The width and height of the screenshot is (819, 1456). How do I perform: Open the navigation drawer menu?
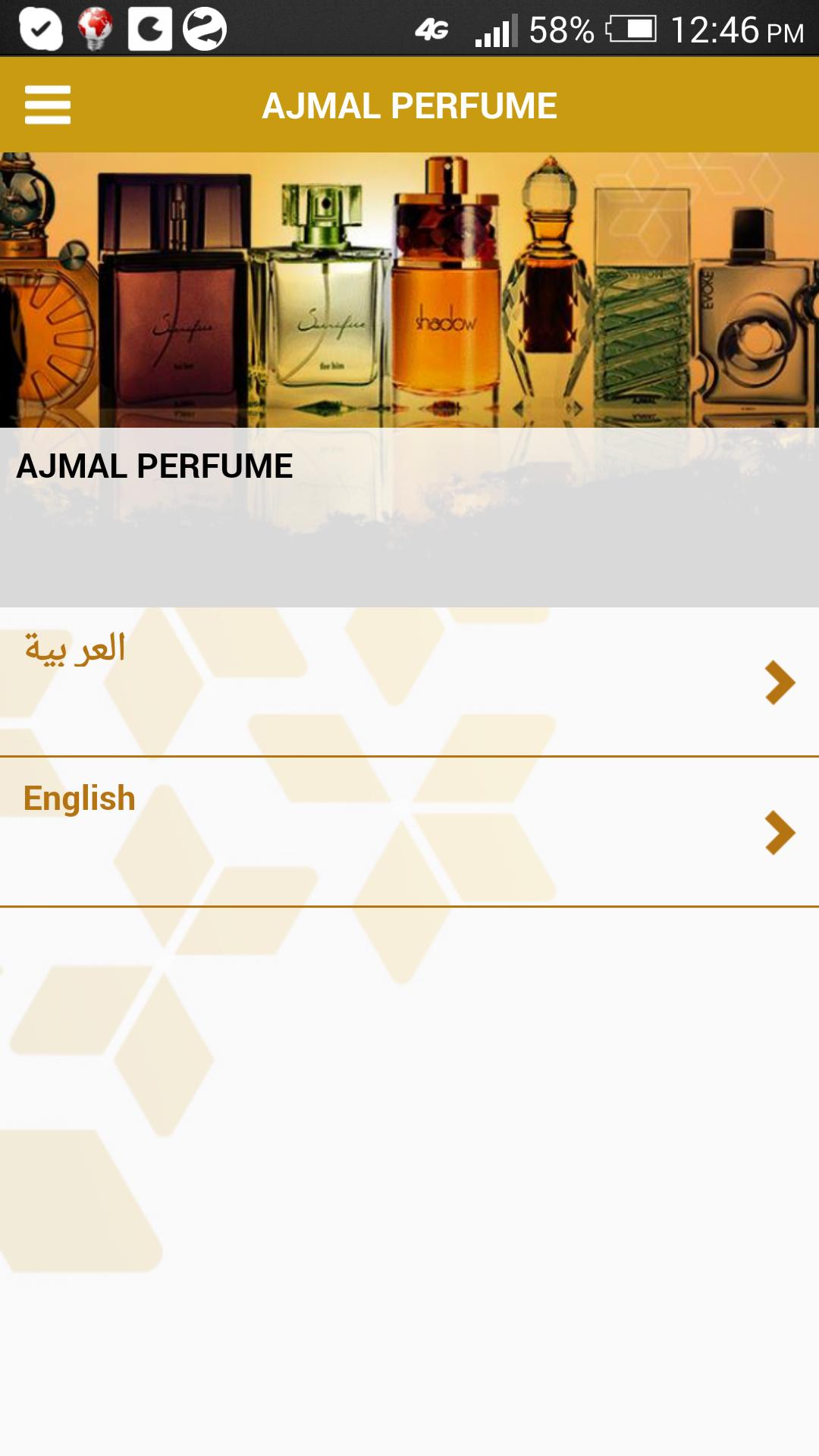pyautogui.click(x=49, y=106)
